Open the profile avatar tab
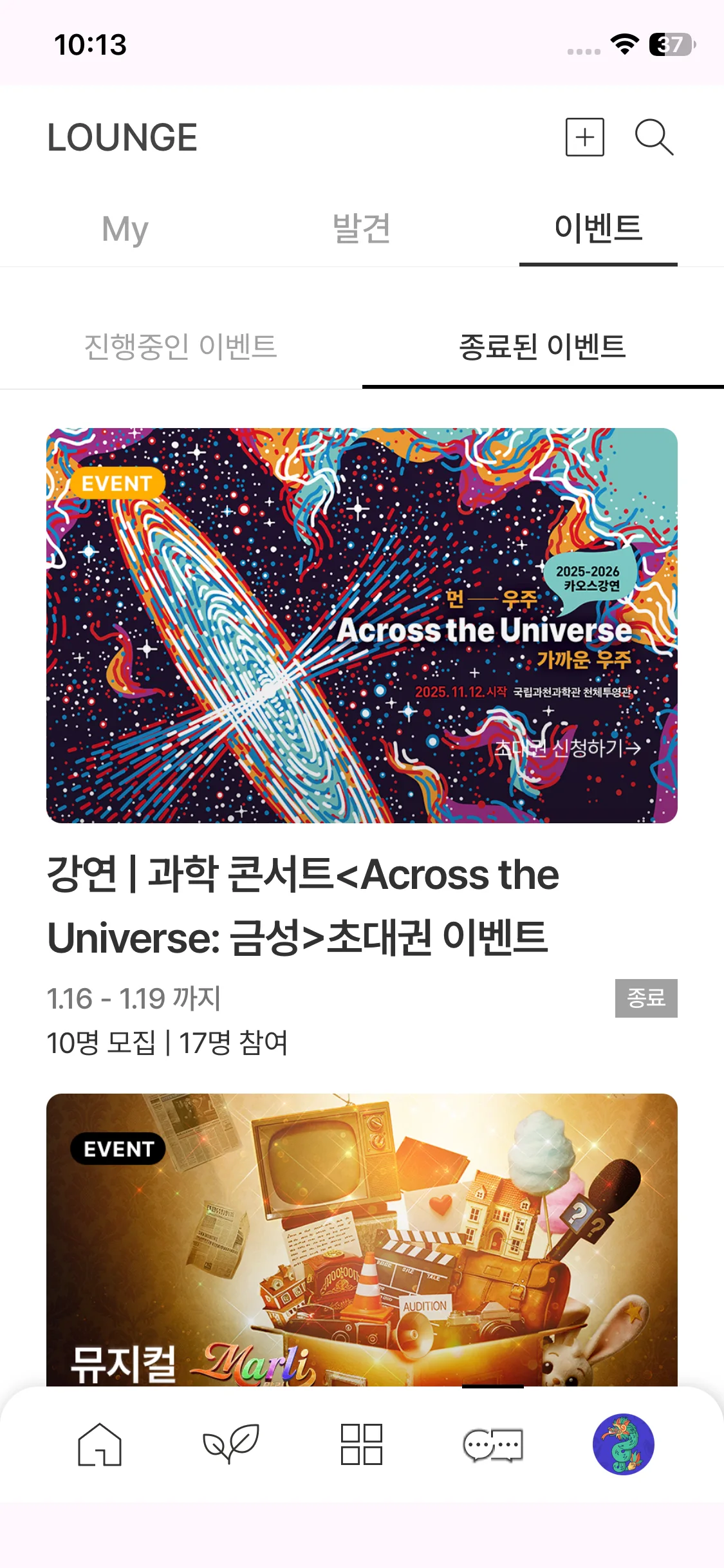Screen dimensions: 724x1568 [x=623, y=1444]
